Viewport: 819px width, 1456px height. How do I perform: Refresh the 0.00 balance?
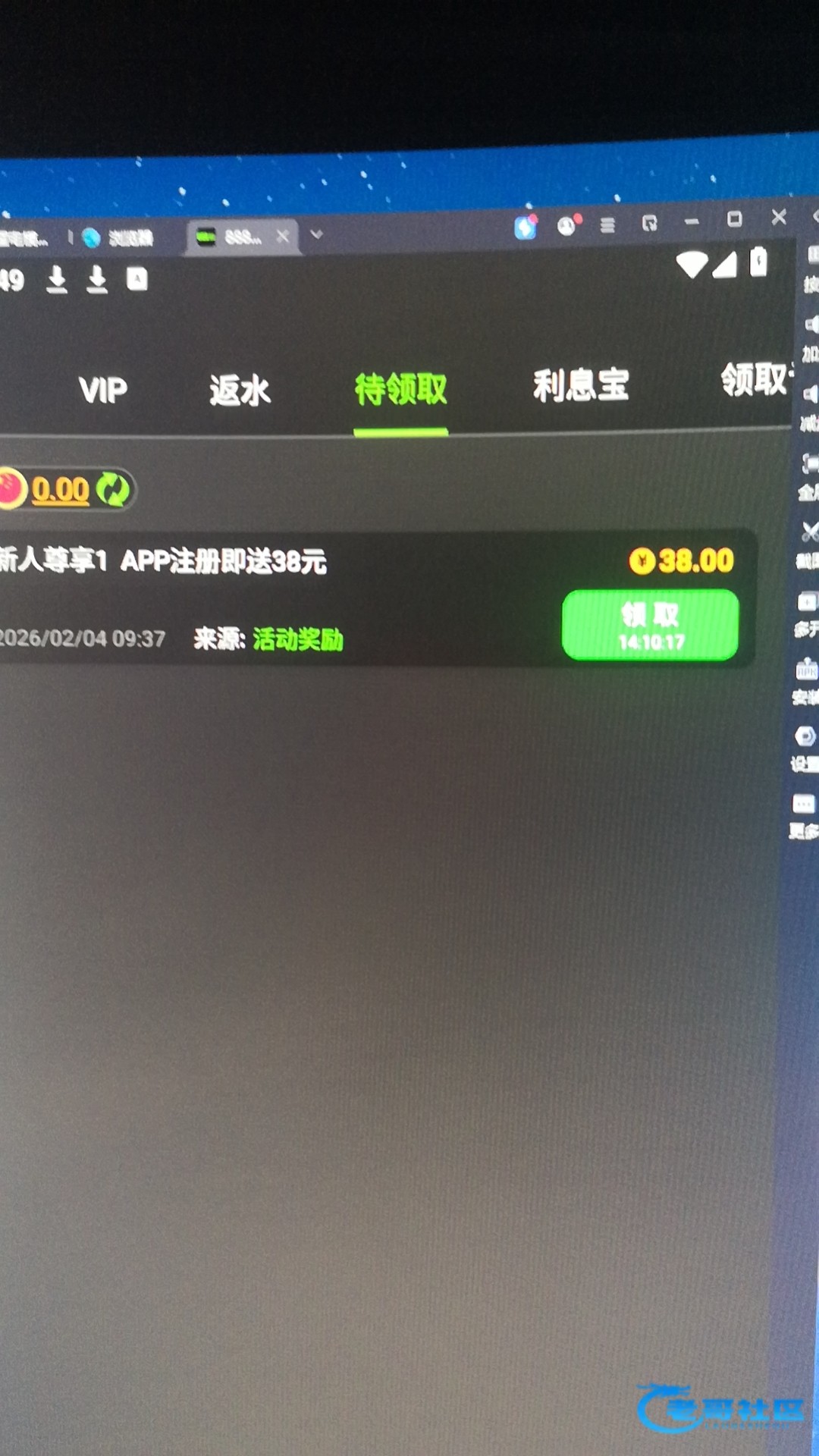click(x=114, y=490)
